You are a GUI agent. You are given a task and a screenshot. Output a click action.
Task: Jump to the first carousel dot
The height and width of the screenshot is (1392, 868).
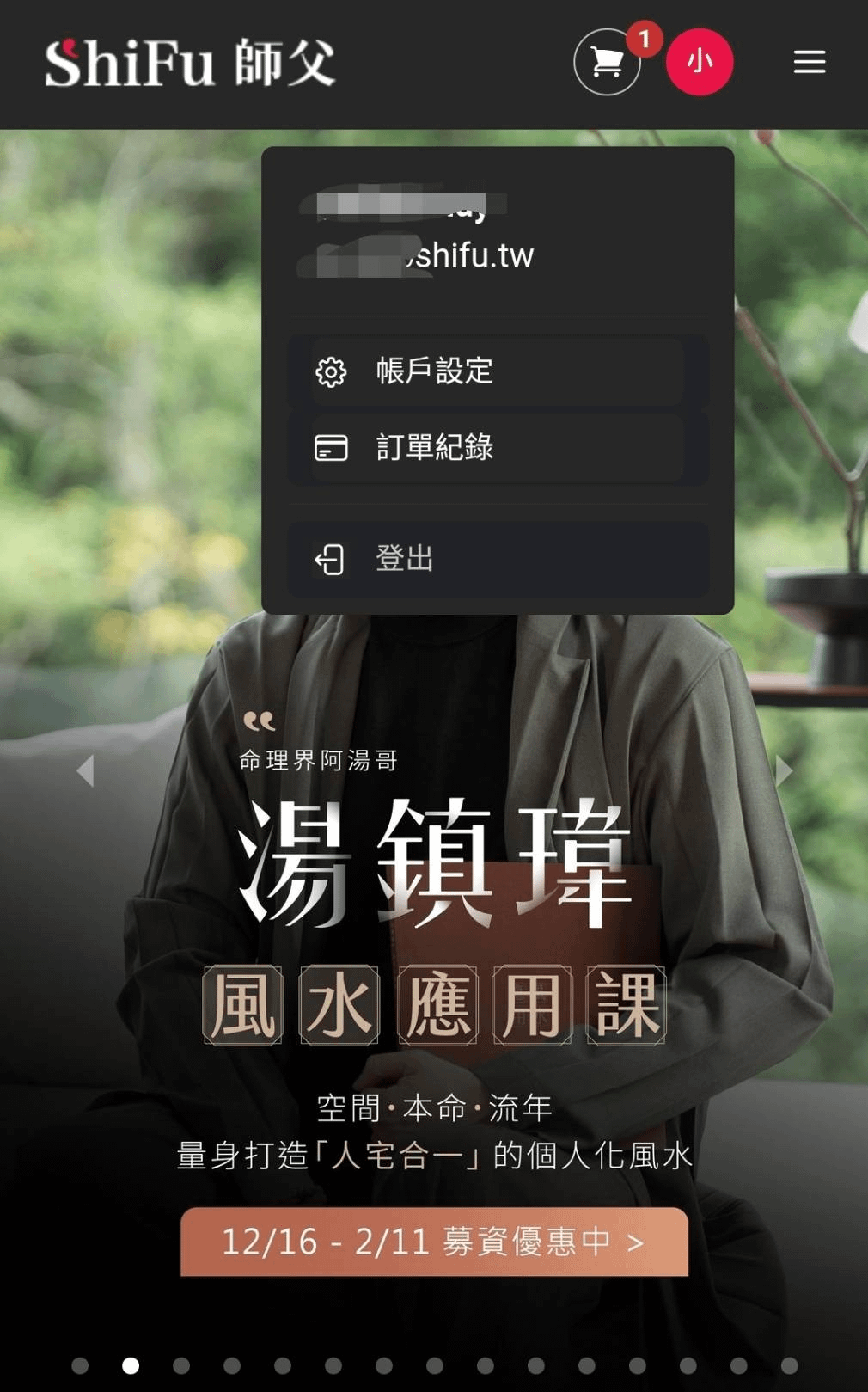click(80, 1365)
